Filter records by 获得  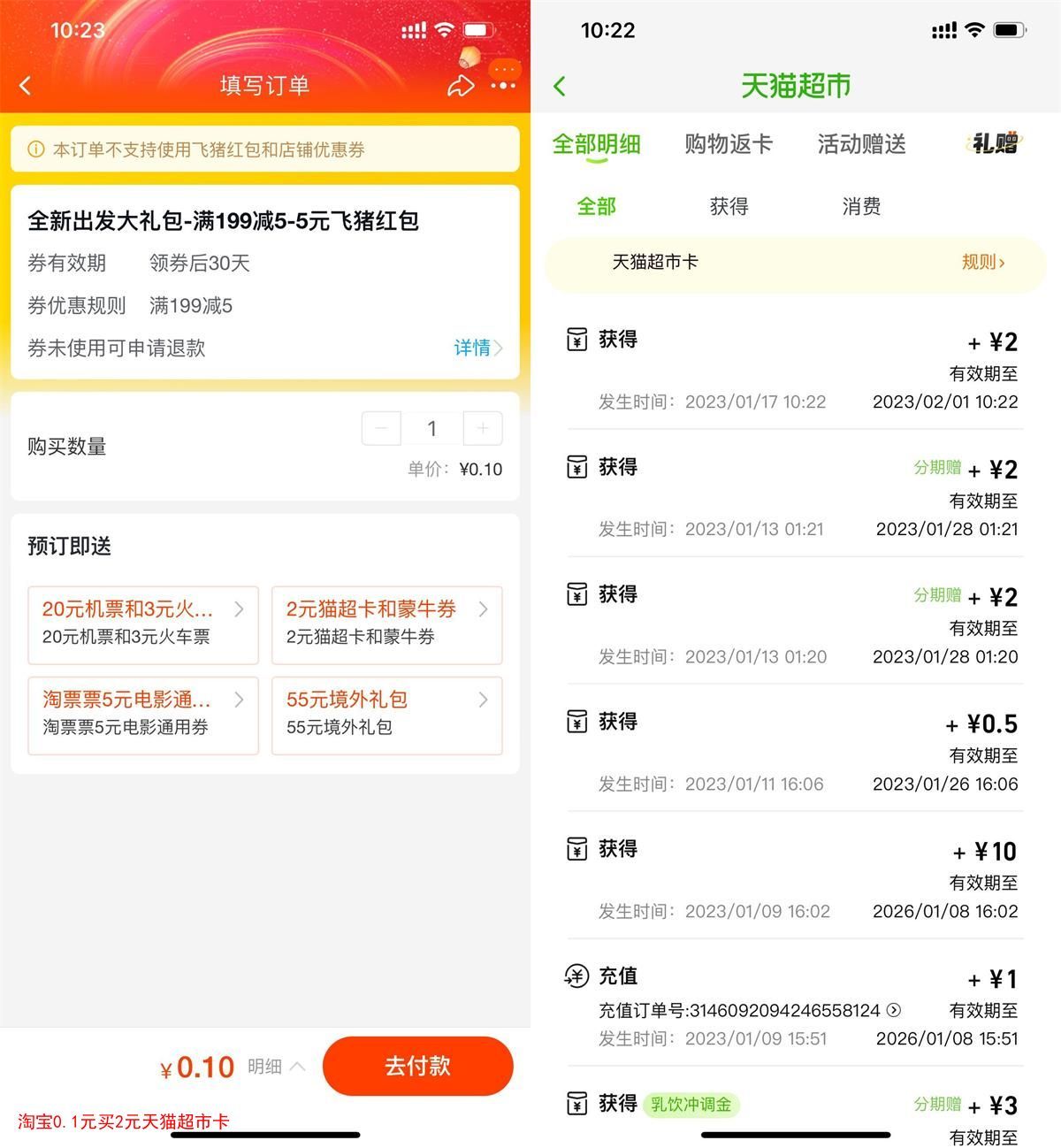pos(729,207)
